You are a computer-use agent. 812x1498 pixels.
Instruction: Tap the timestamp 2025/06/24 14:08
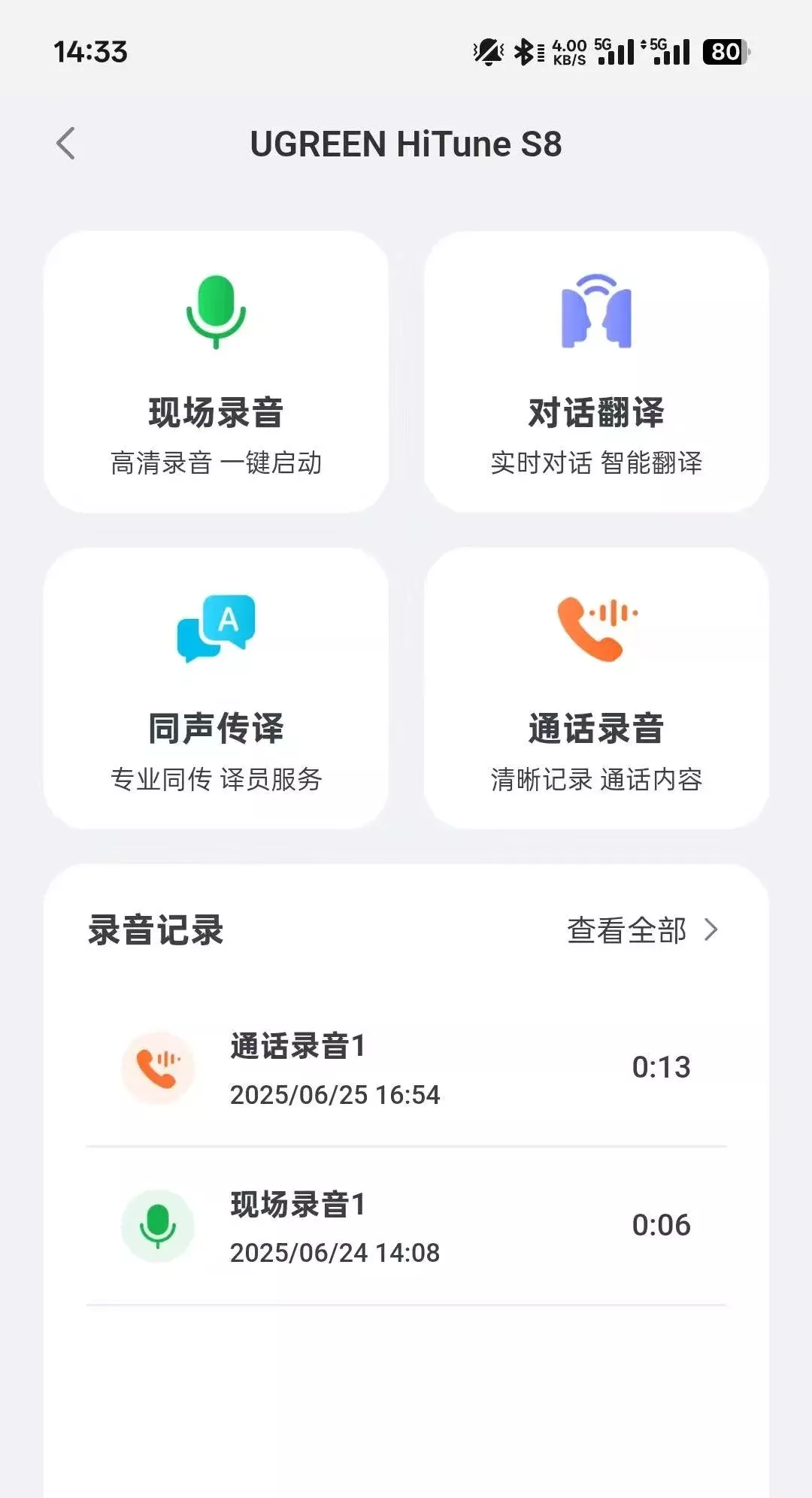(x=333, y=1253)
